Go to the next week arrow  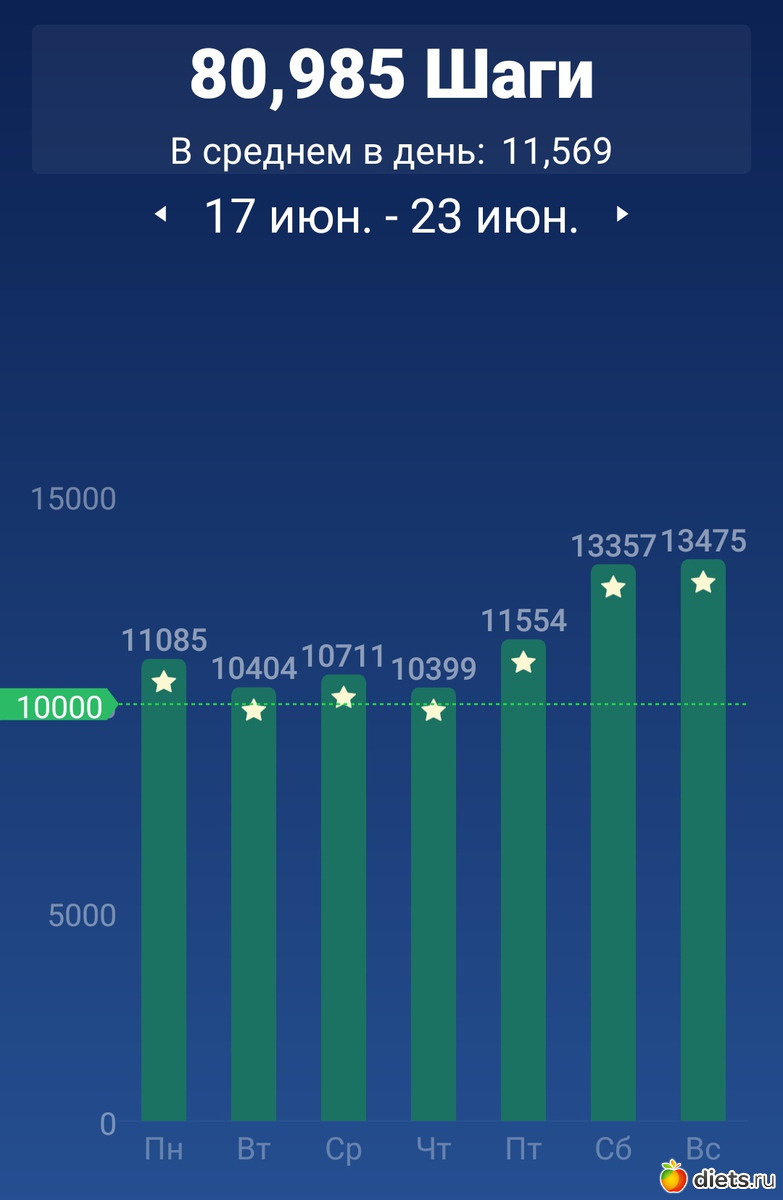pos(622,214)
